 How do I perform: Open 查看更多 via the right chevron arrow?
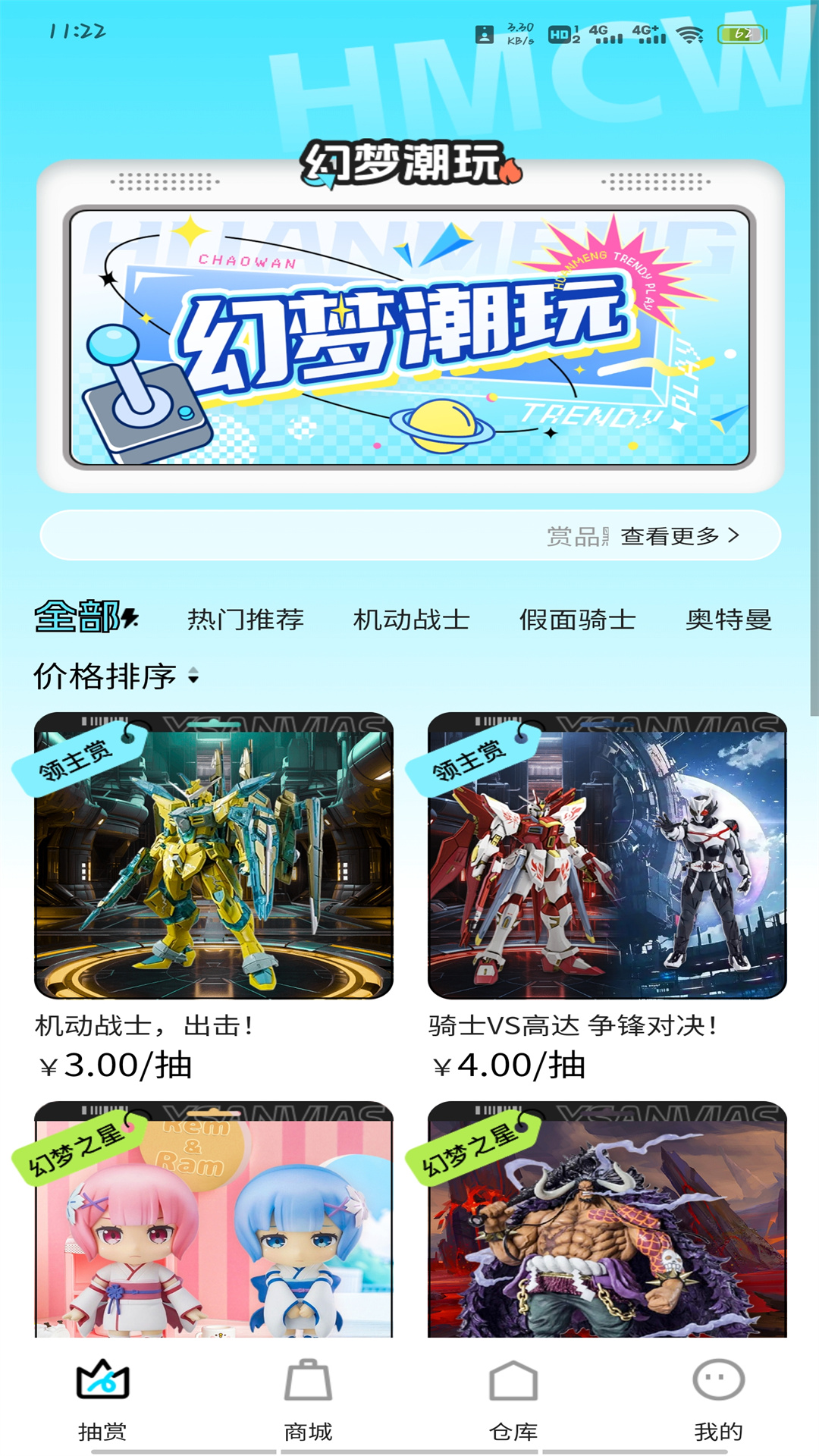pyautogui.click(x=733, y=536)
